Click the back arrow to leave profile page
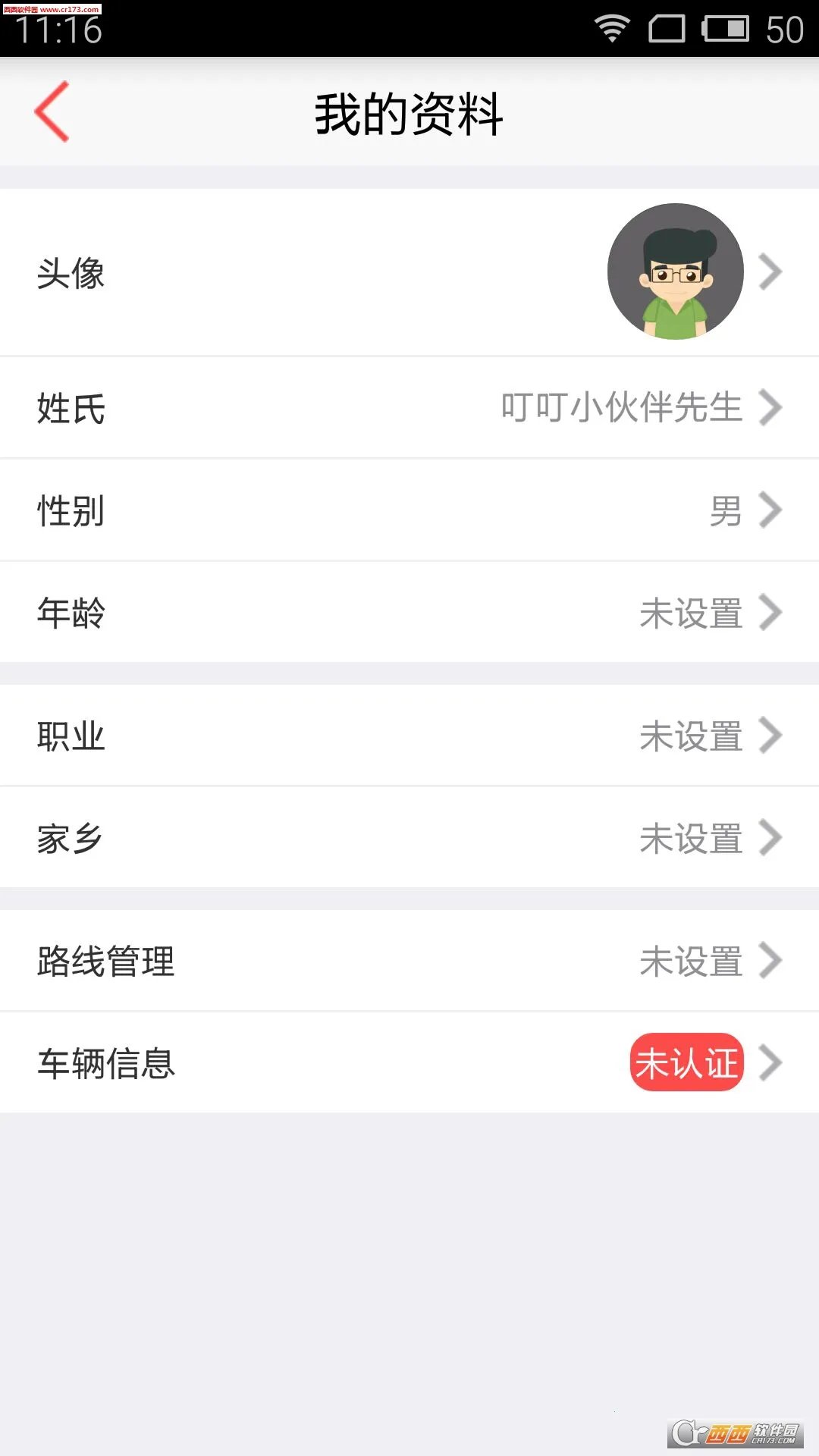 (50, 112)
